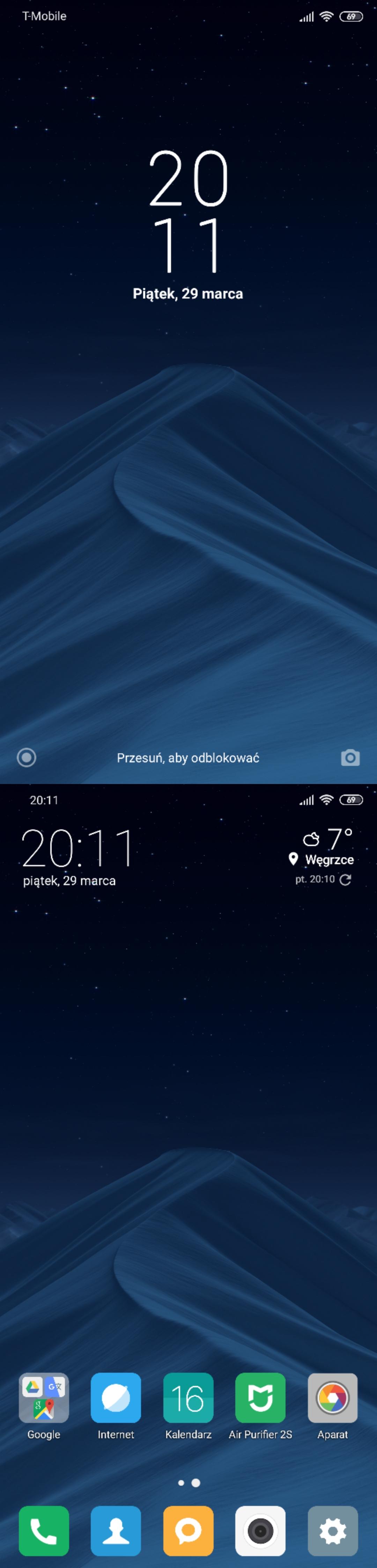Open the orange Messages app in the dock
Image resolution: width=377 pixels, height=1568 pixels.
(x=188, y=1530)
